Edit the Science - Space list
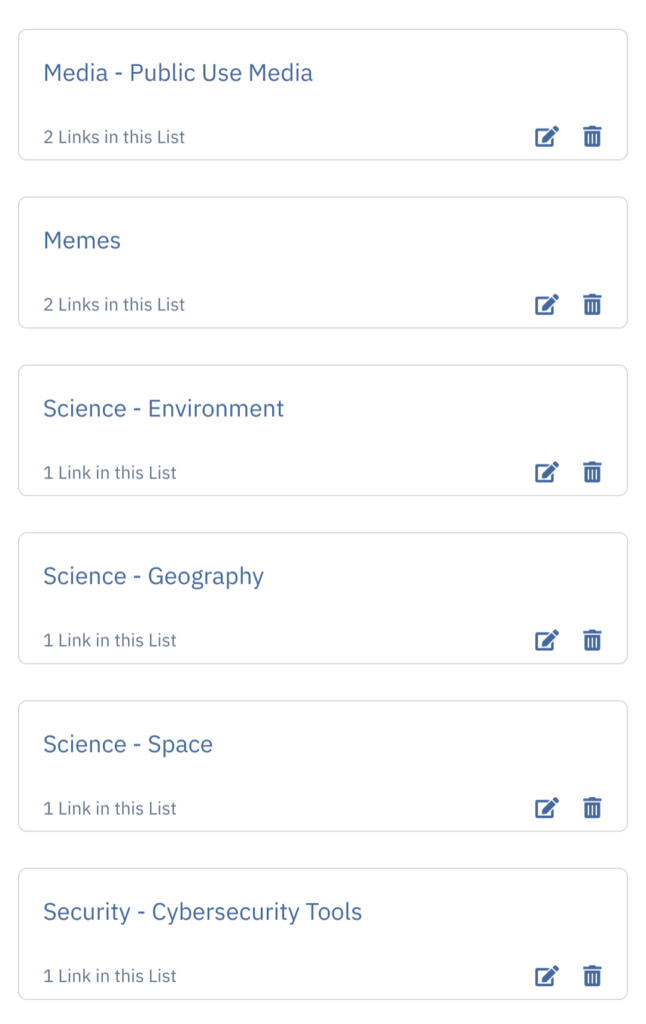 point(546,809)
